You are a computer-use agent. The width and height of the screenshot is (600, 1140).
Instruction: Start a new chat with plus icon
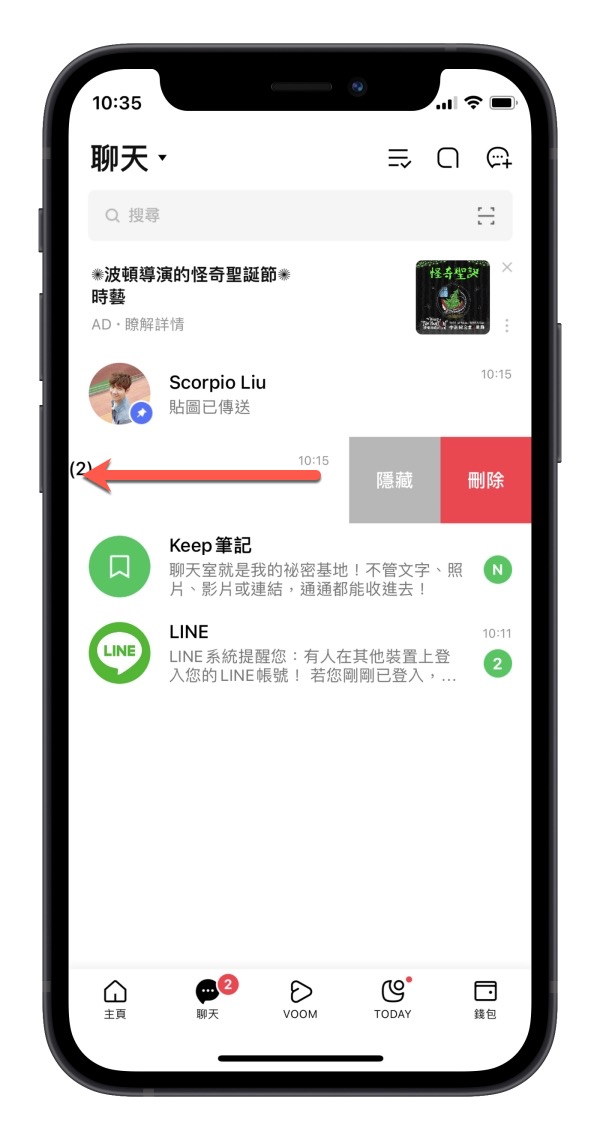click(498, 158)
